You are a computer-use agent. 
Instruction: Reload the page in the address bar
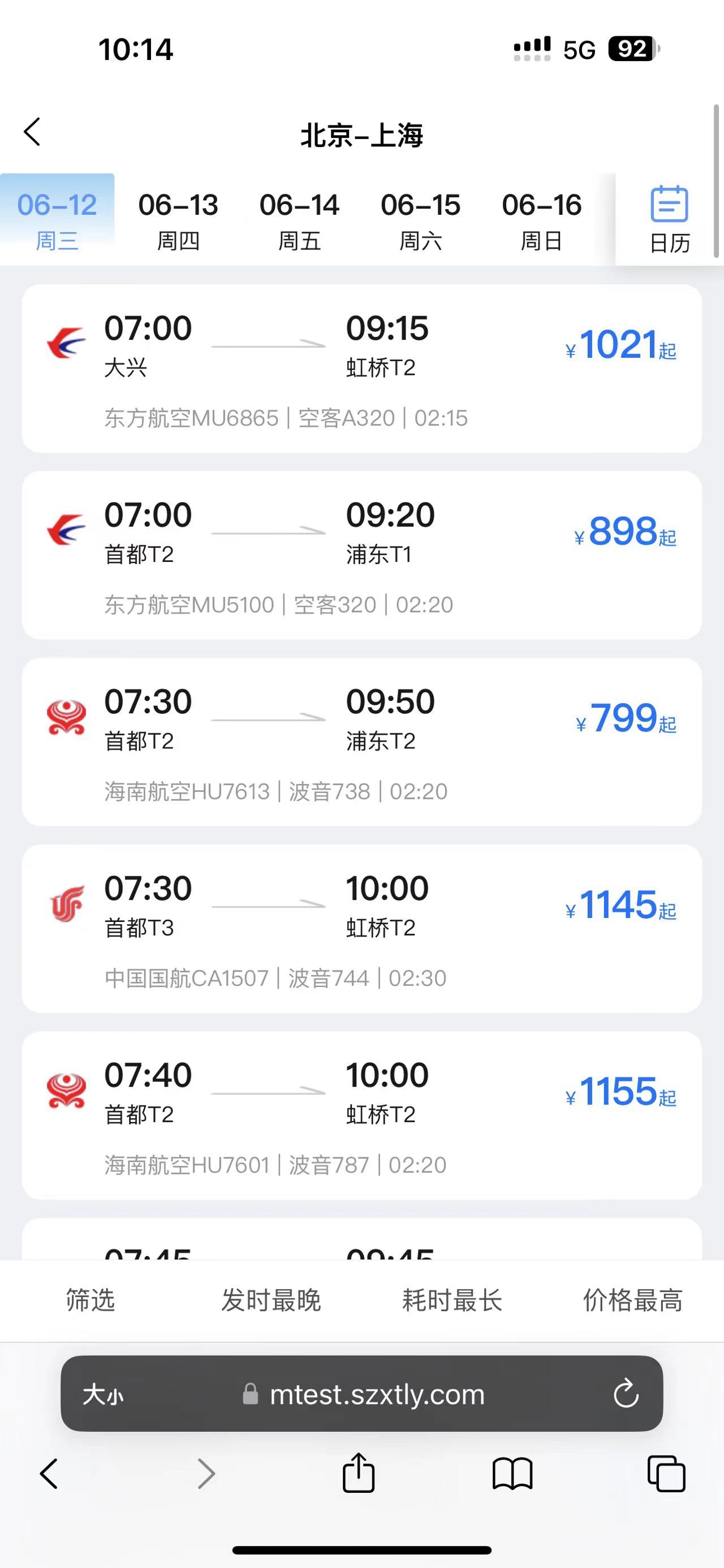(x=626, y=1394)
